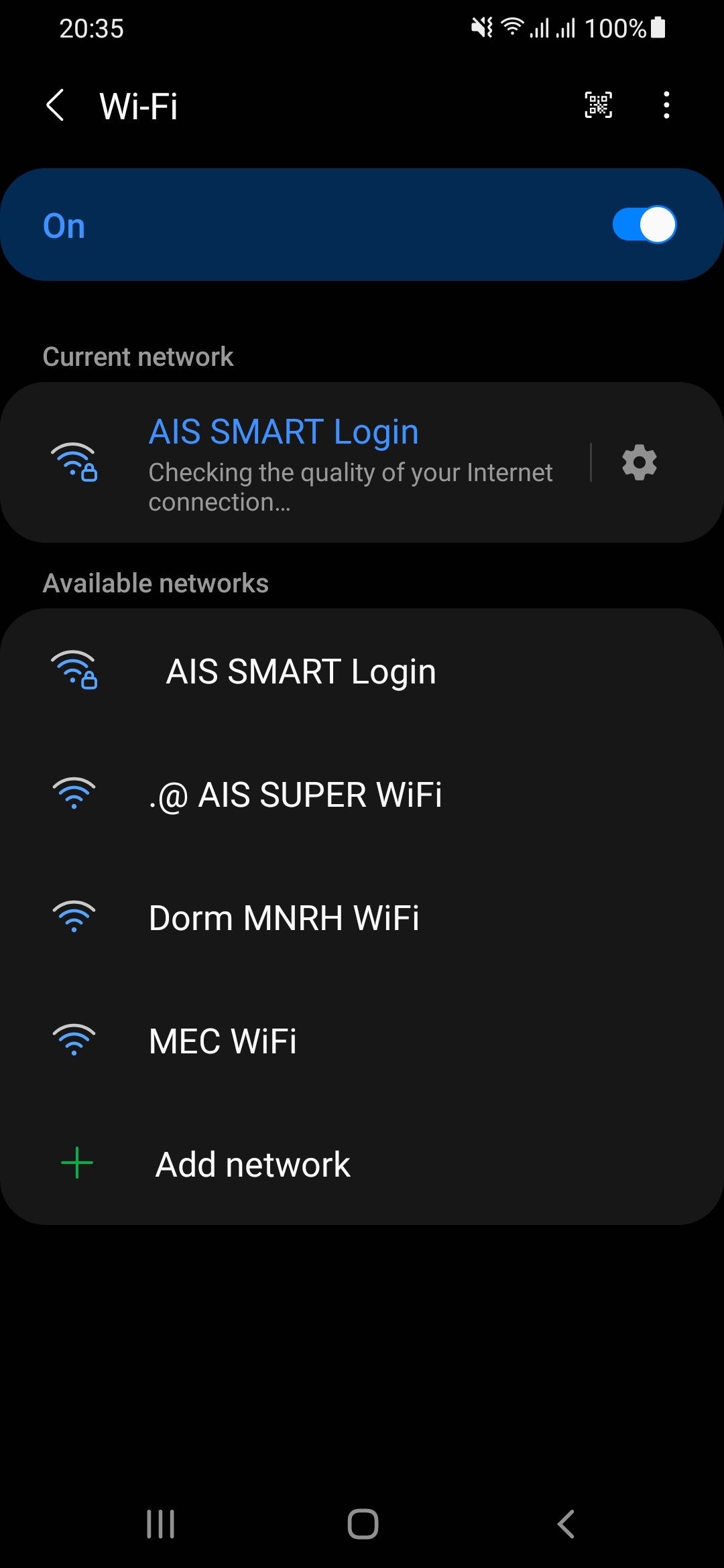Viewport: 724px width, 1568px height.
Task: Join the MEC WiFi network
Action: coord(223,1041)
